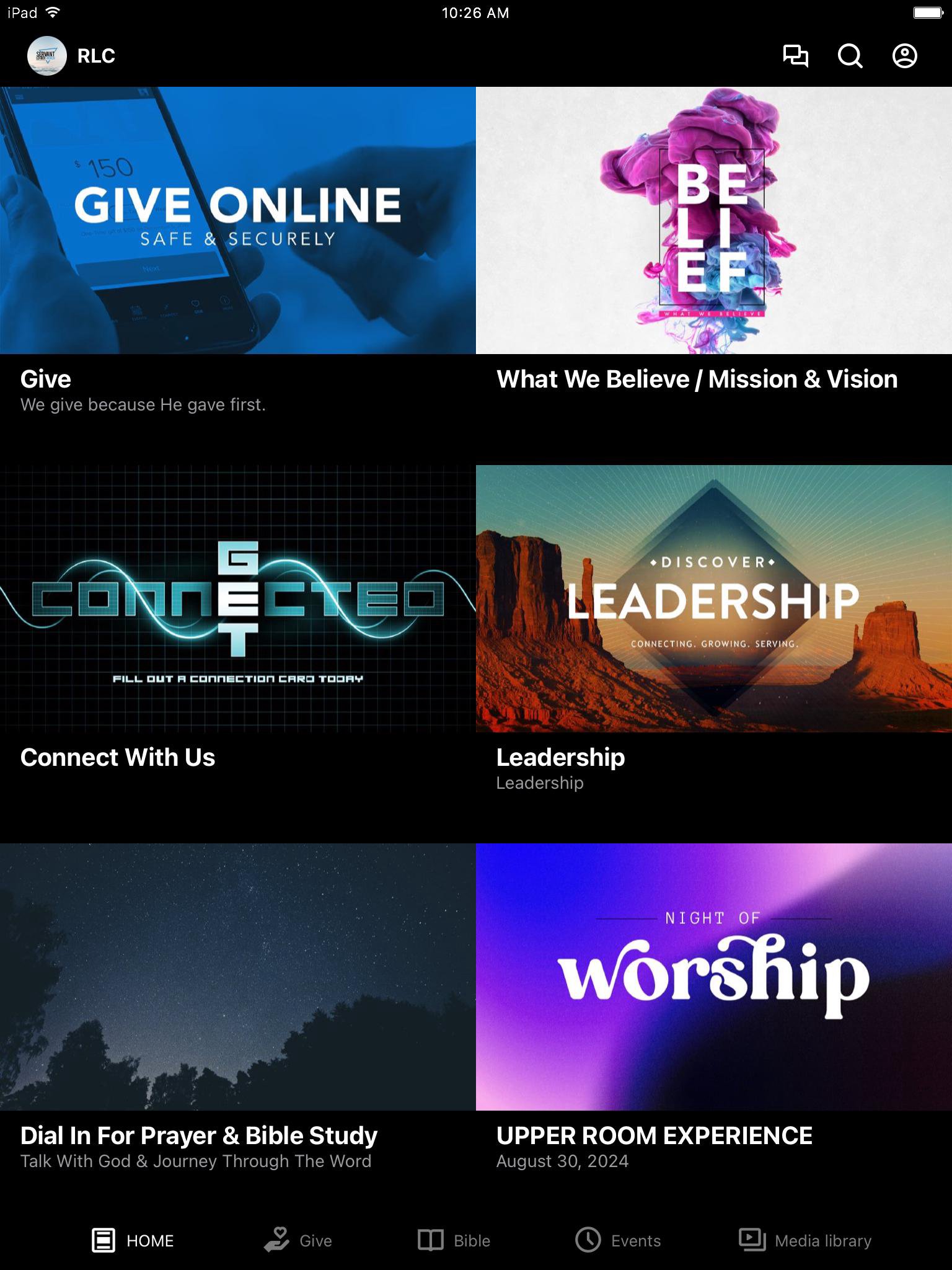Open the Give Online card
The width and height of the screenshot is (952, 1270).
pos(238,221)
